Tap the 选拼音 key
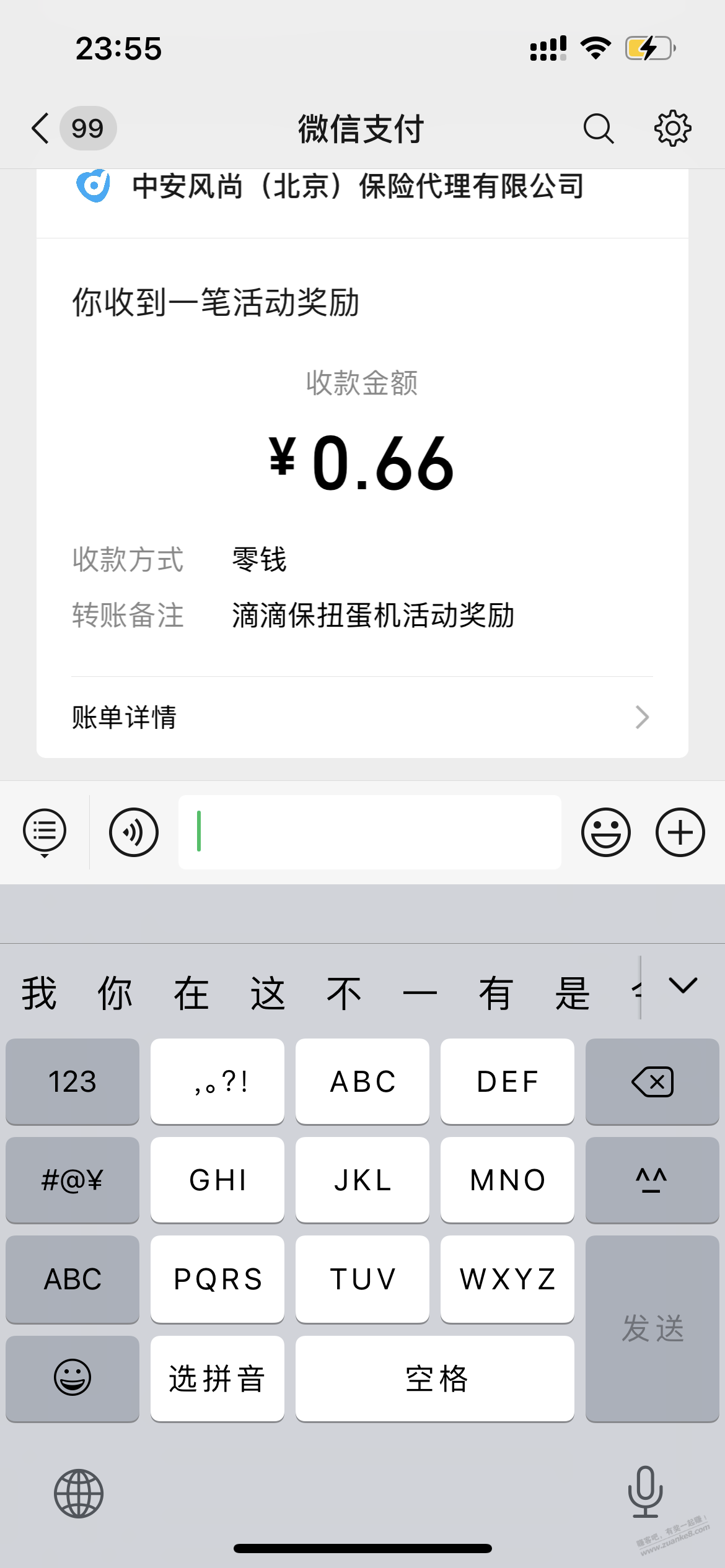 pos(217,1379)
